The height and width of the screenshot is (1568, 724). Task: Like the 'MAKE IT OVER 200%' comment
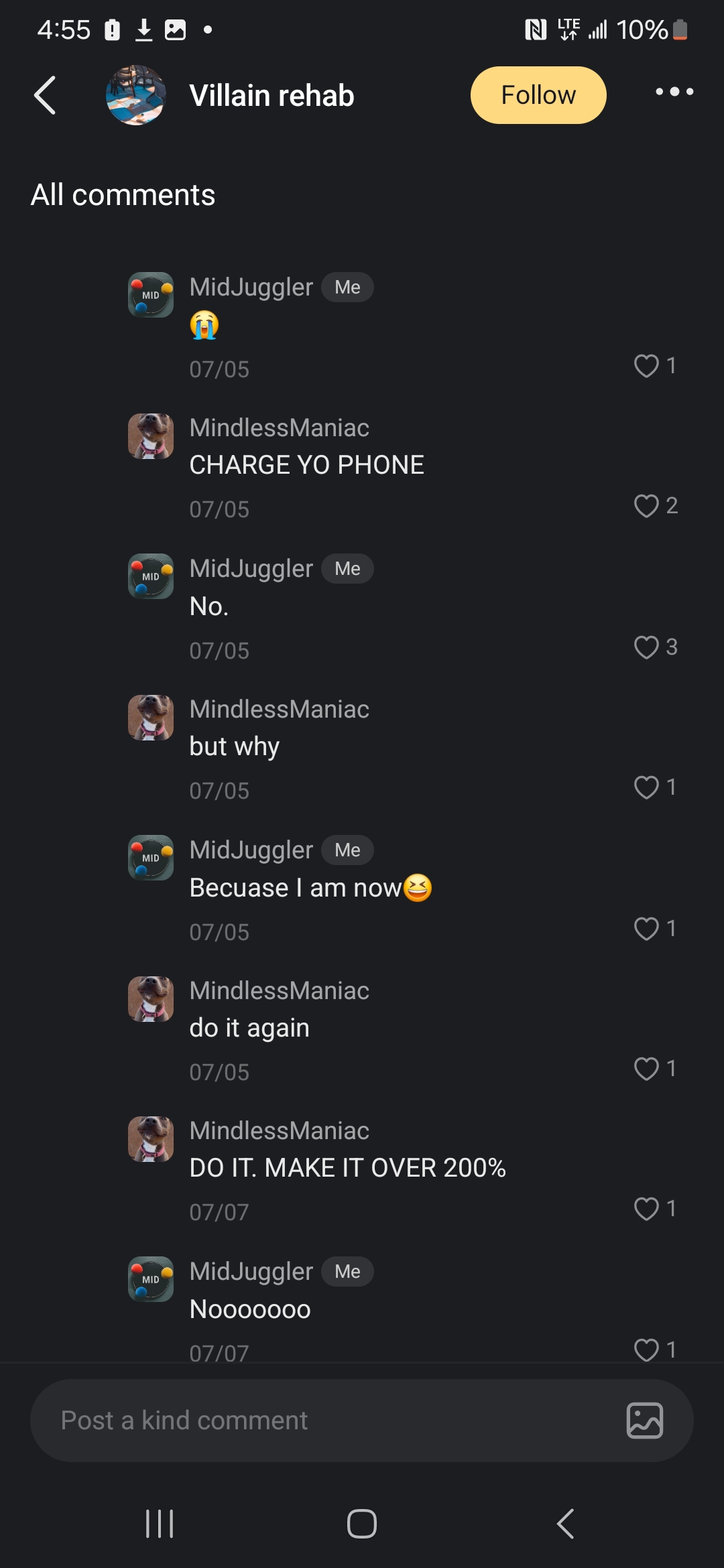point(646,1209)
